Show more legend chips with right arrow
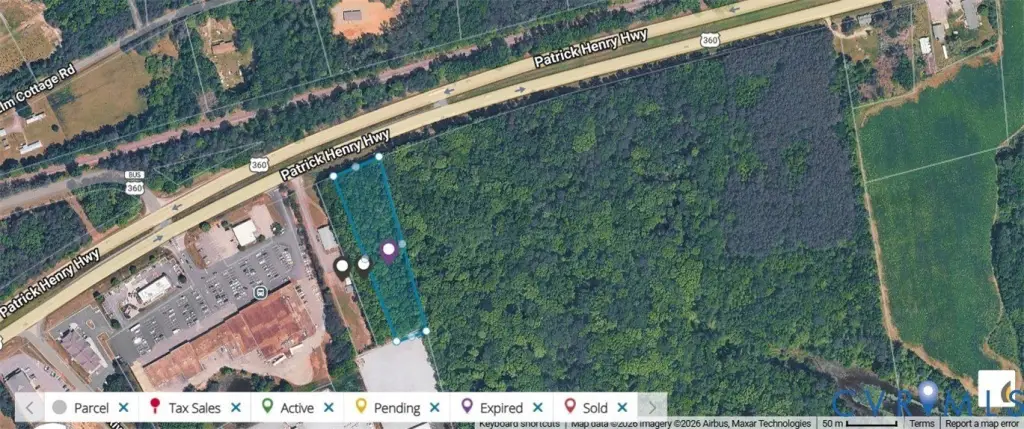This screenshot has height=429, width=1024. point(652,407)
